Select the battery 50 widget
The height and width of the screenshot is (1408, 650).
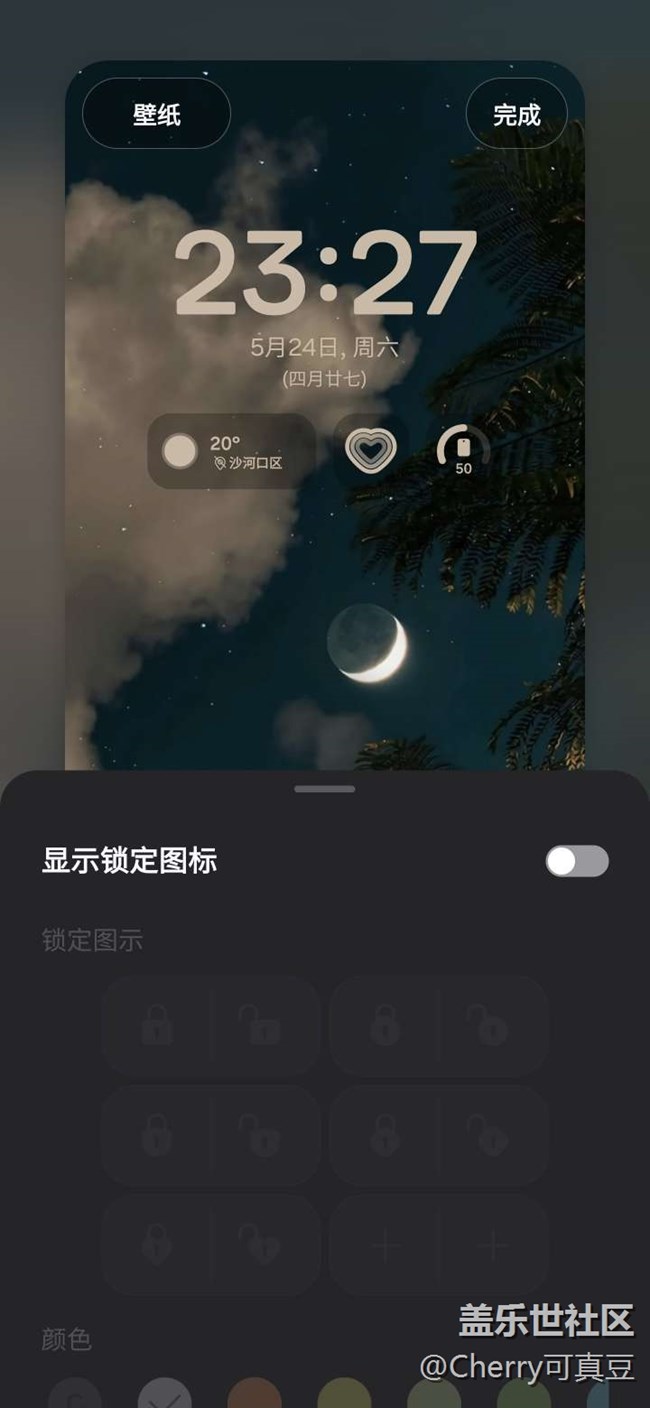463,451
